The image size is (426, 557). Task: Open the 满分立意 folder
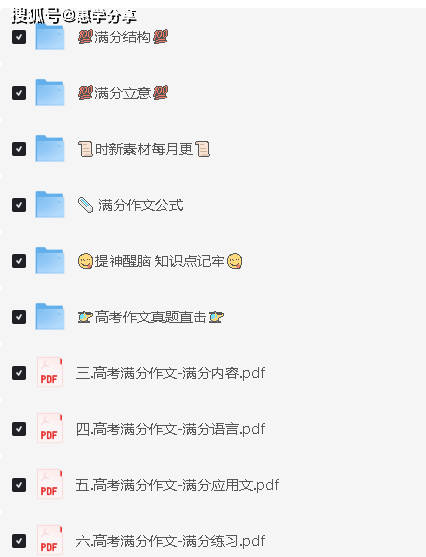[x=123, y=93]
